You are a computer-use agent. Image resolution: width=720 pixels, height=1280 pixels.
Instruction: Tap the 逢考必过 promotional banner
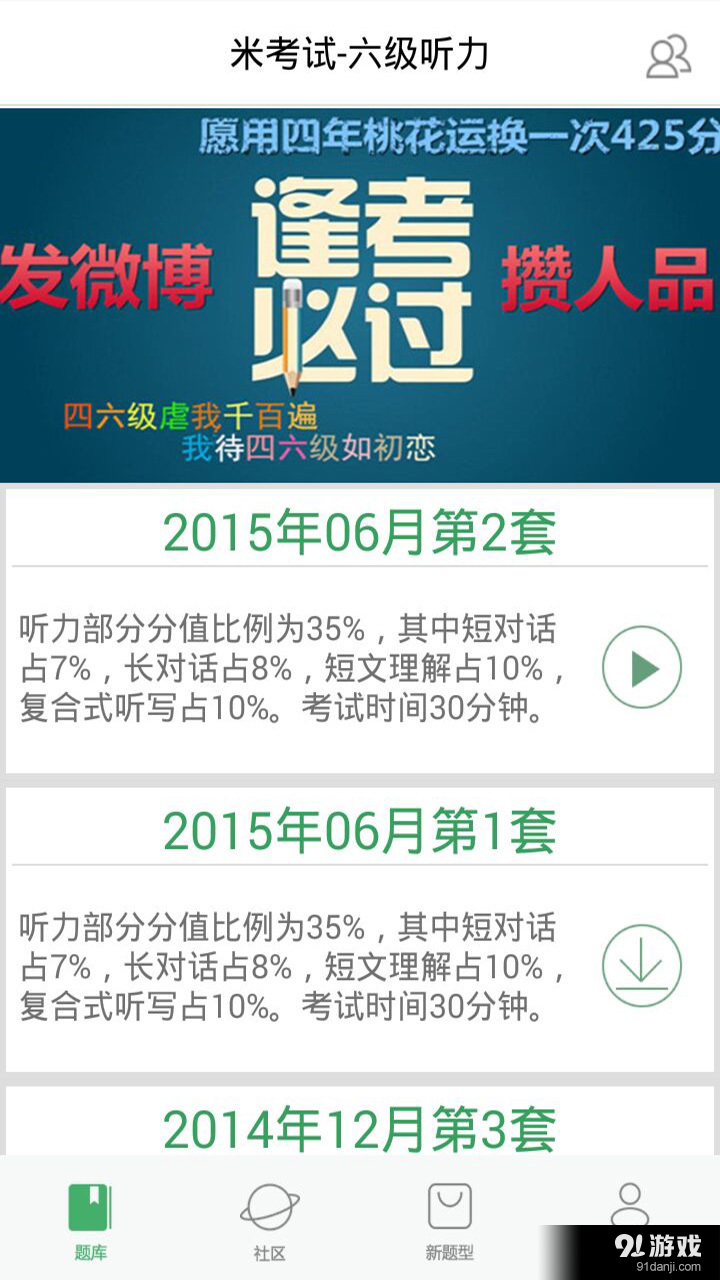[360, 295]
